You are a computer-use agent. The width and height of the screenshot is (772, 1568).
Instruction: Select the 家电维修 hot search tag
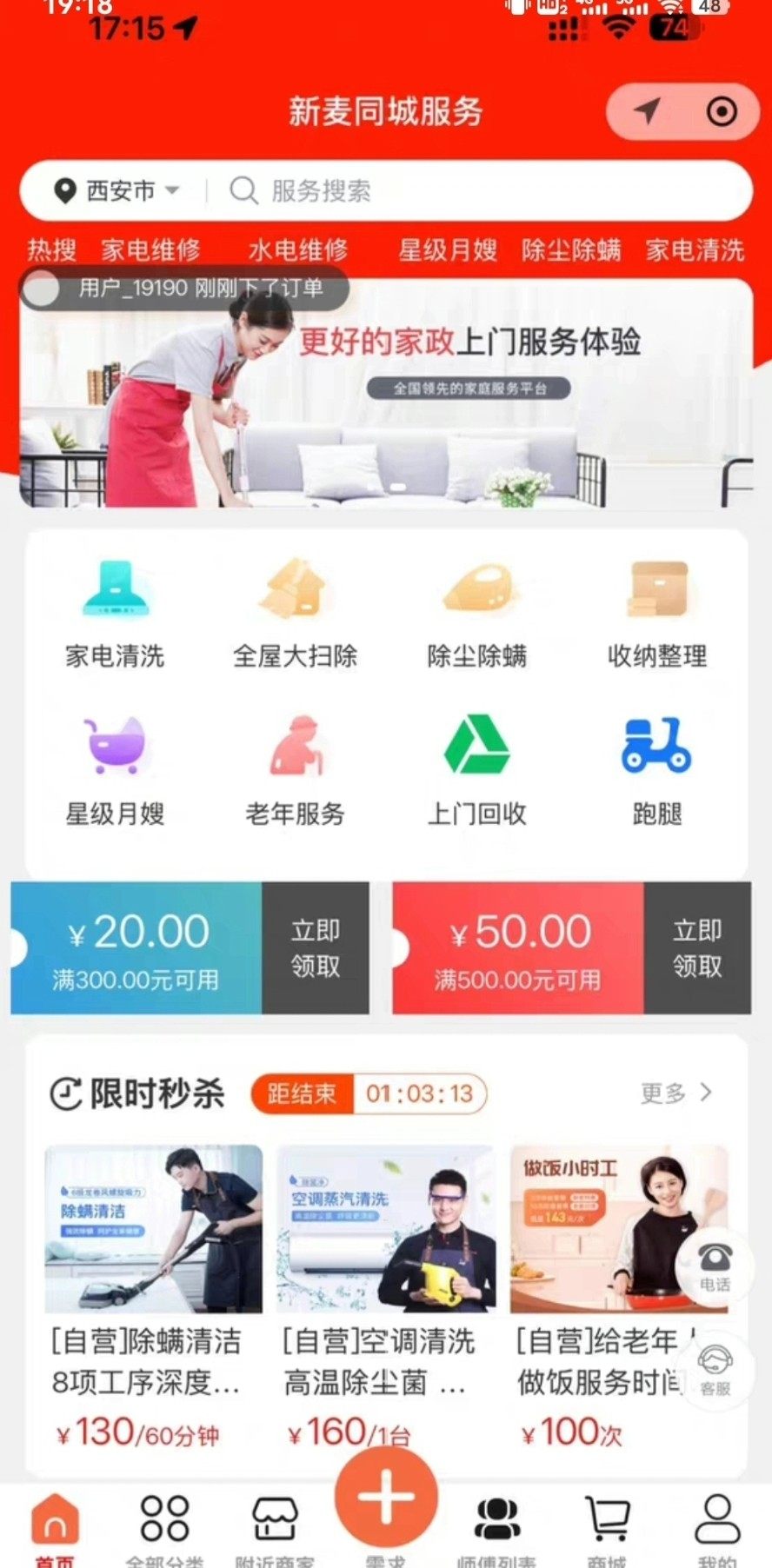coord(150,250)
